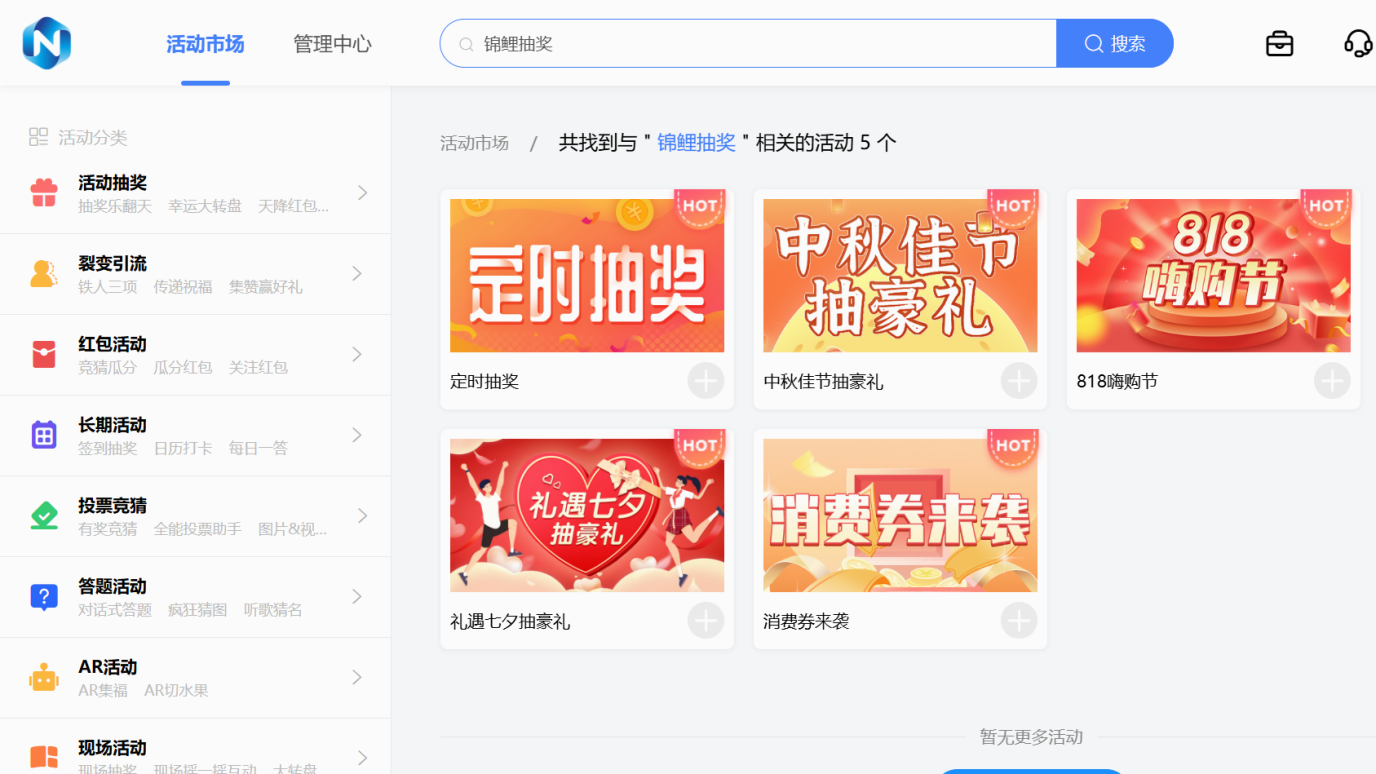Add the 消费券来袭 activity with plus icon
Screen dimensions: 1376x774
(x=1019, y=621)
